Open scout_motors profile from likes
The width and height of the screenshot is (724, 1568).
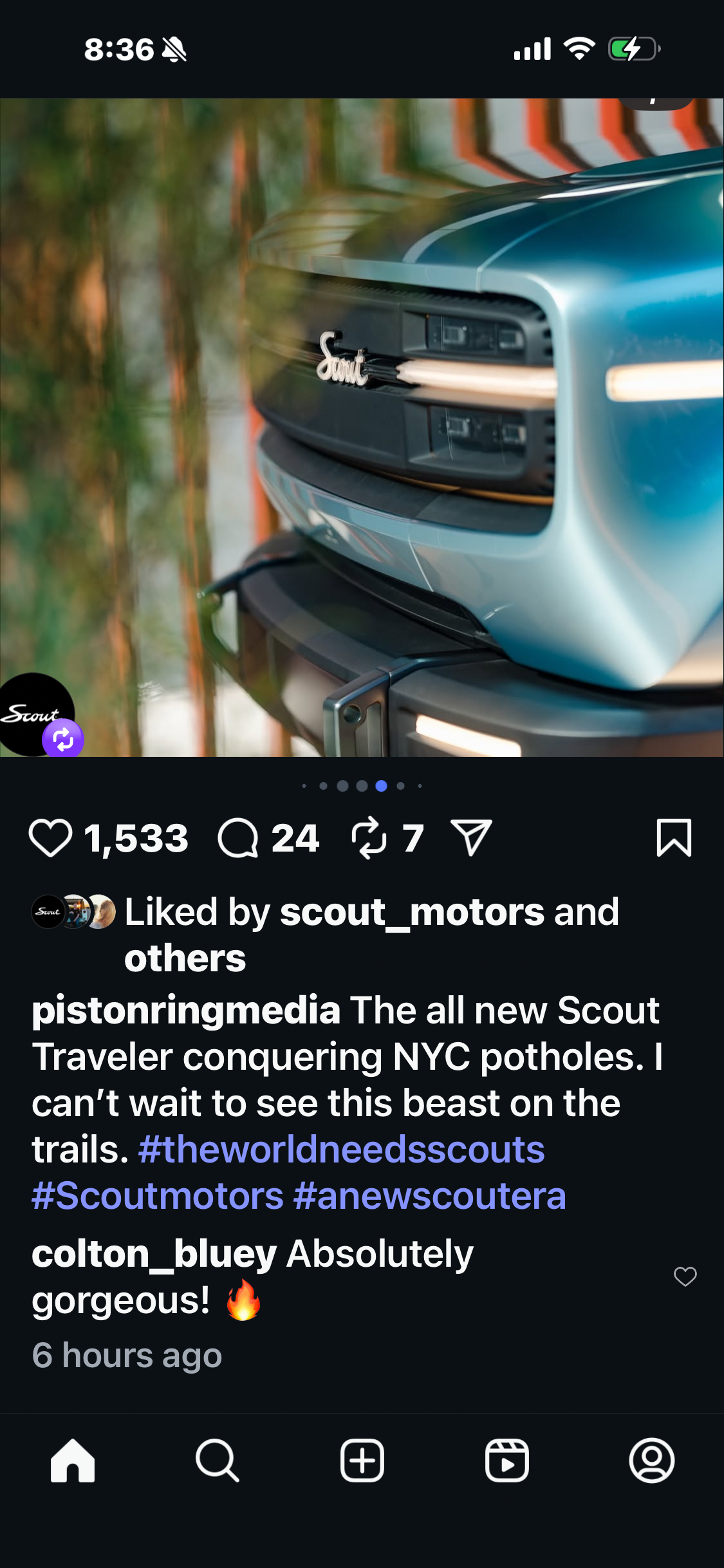[412, 912]
